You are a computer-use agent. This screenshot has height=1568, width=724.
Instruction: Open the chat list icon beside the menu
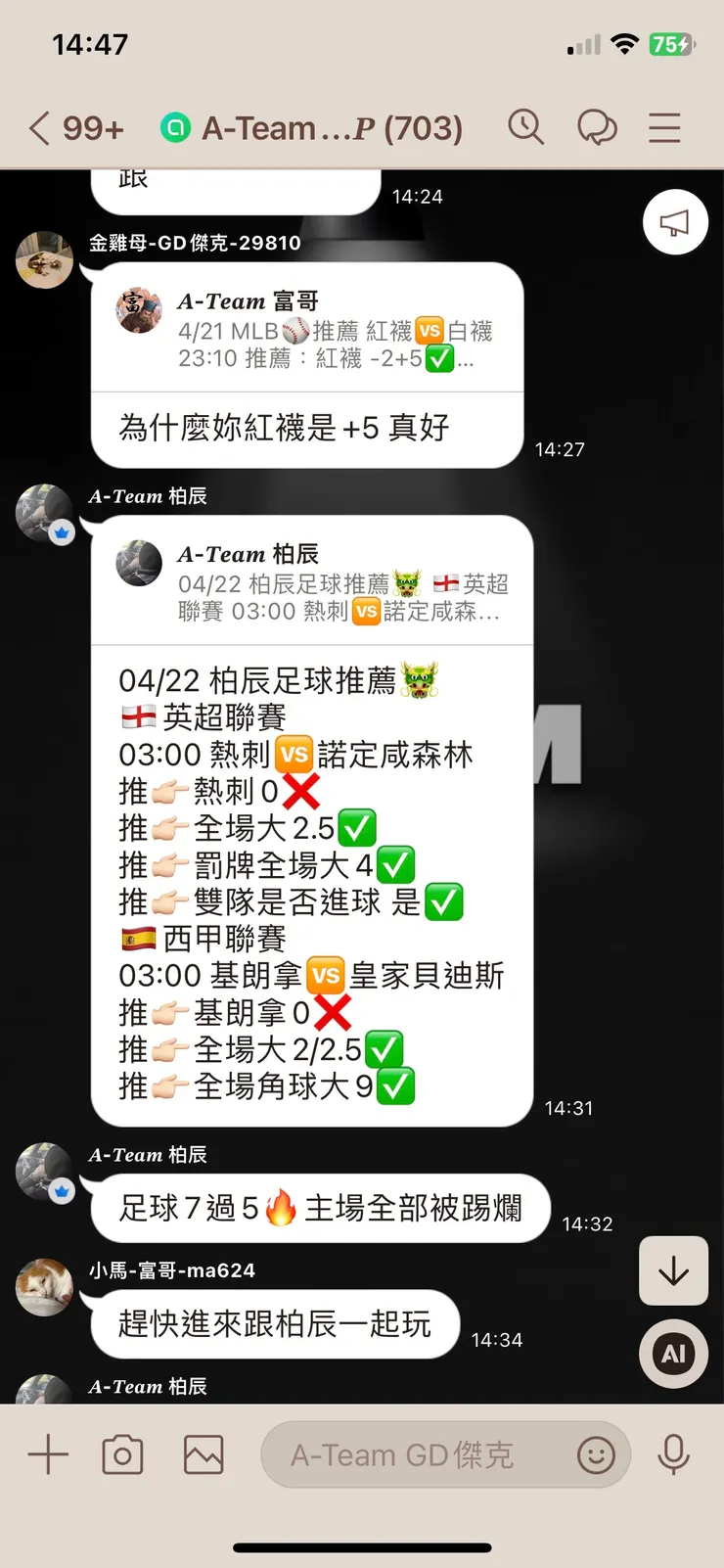click(x=597, y=127)
